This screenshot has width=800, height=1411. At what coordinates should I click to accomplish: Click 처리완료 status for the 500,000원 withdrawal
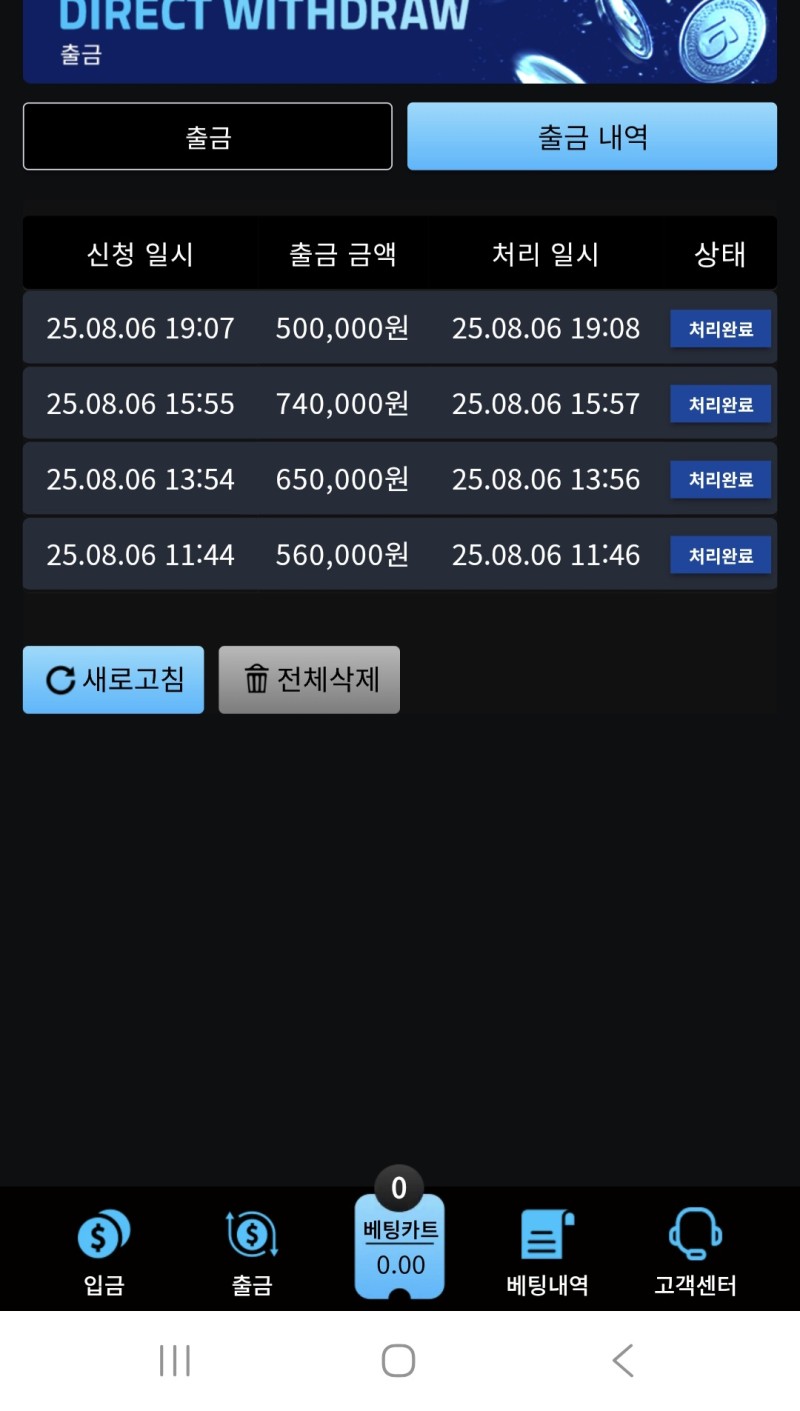pos(720,328)
